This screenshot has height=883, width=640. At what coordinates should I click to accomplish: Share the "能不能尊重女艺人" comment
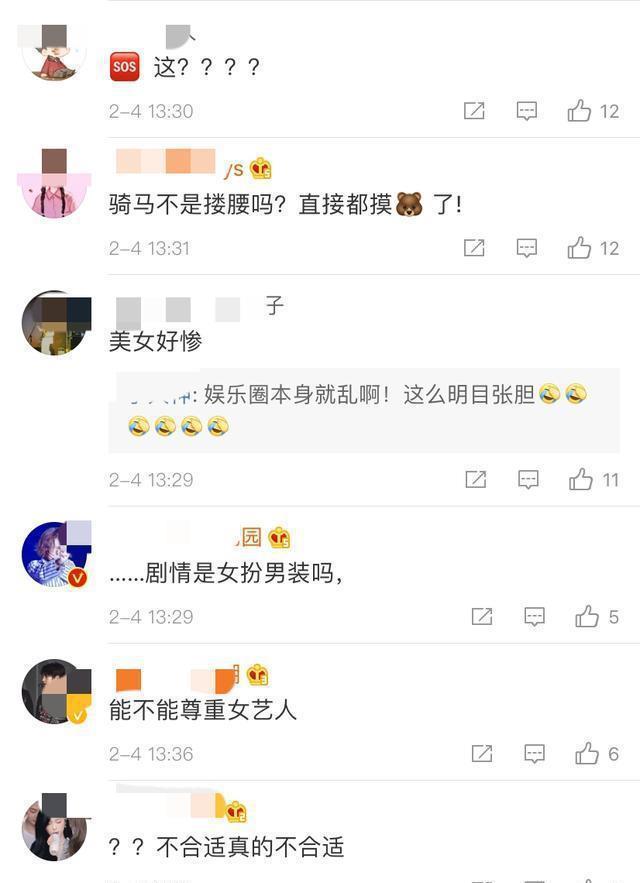point(482,754)
